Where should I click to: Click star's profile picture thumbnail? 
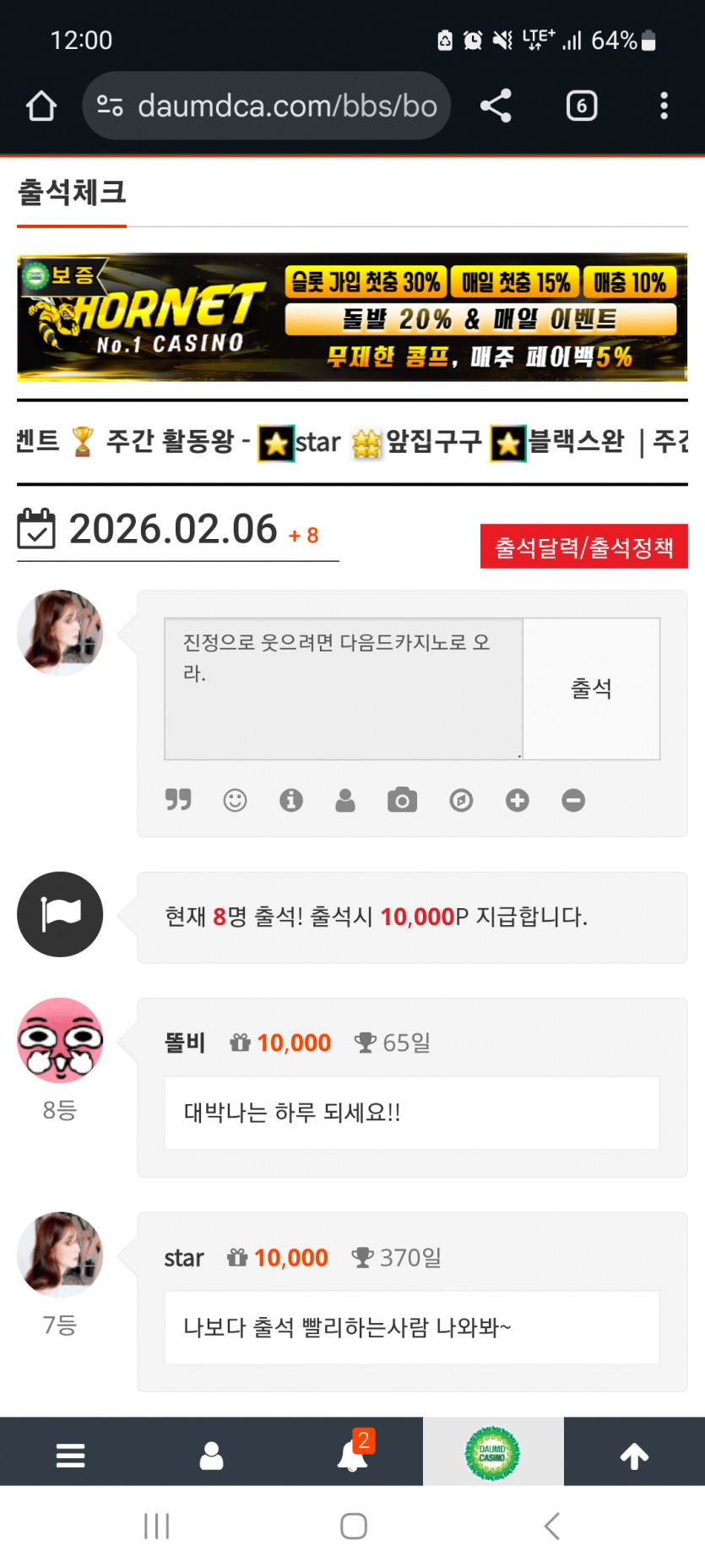coord(59,1255)
